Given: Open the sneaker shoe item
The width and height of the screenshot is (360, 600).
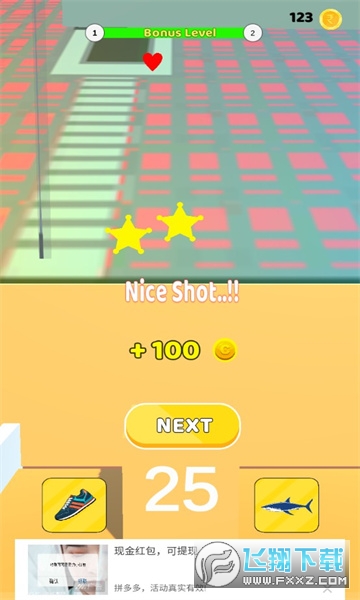Looking at the screenshot, I should pyautogui.click(x=74, y=505).
